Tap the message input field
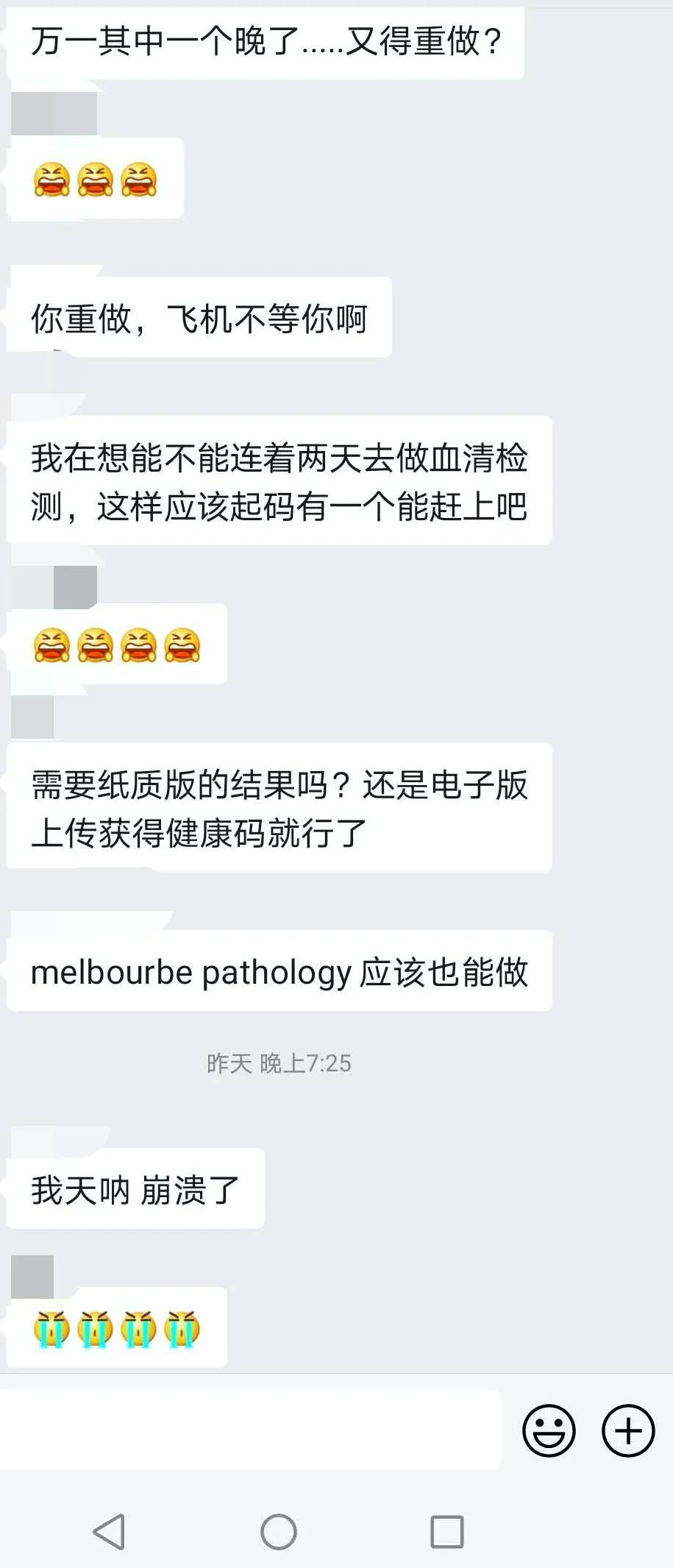Screen dimensions: 673x1568 (x=250, y=1430)
